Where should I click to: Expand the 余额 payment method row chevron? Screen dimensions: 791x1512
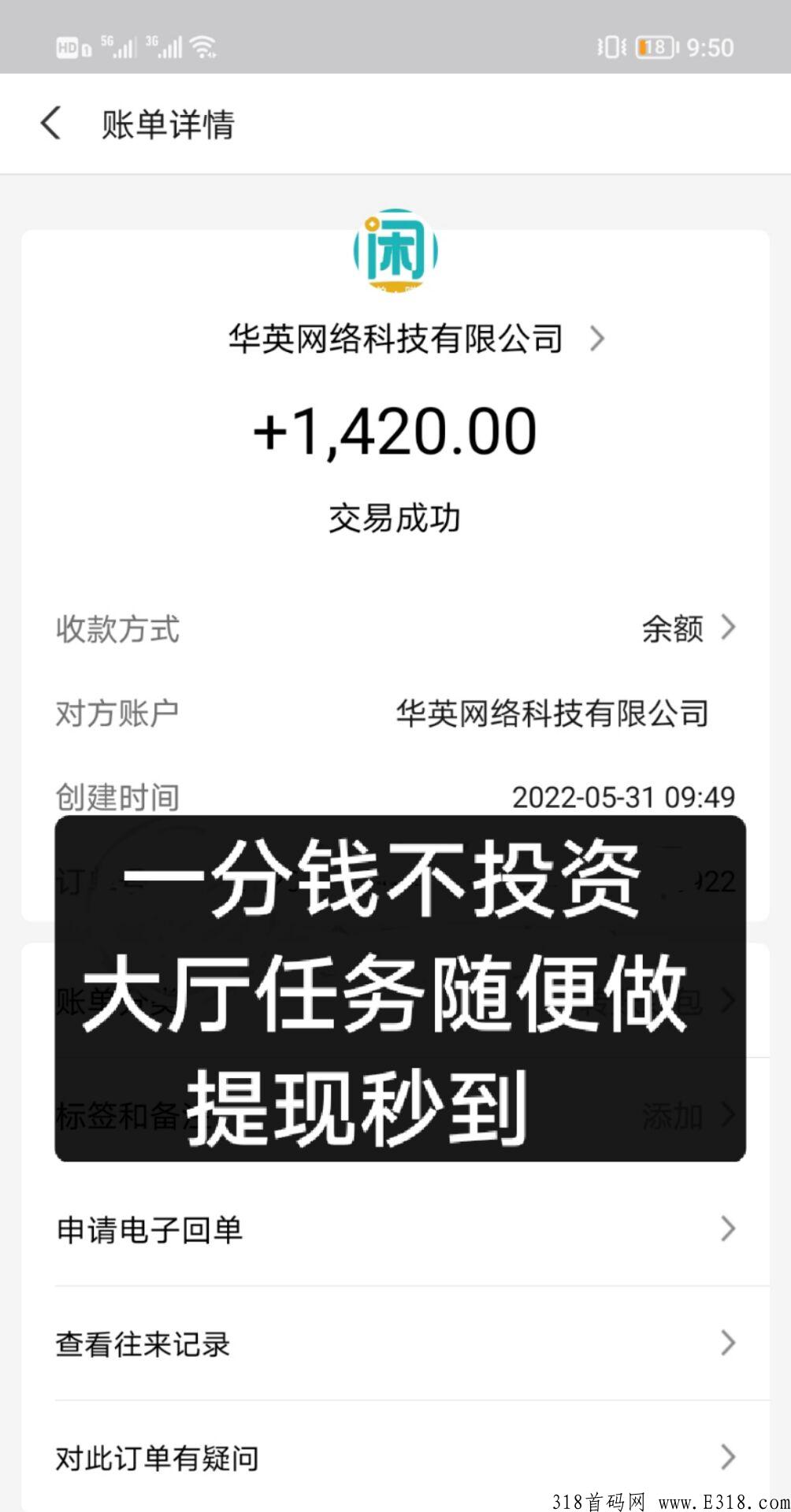point(730,628)
